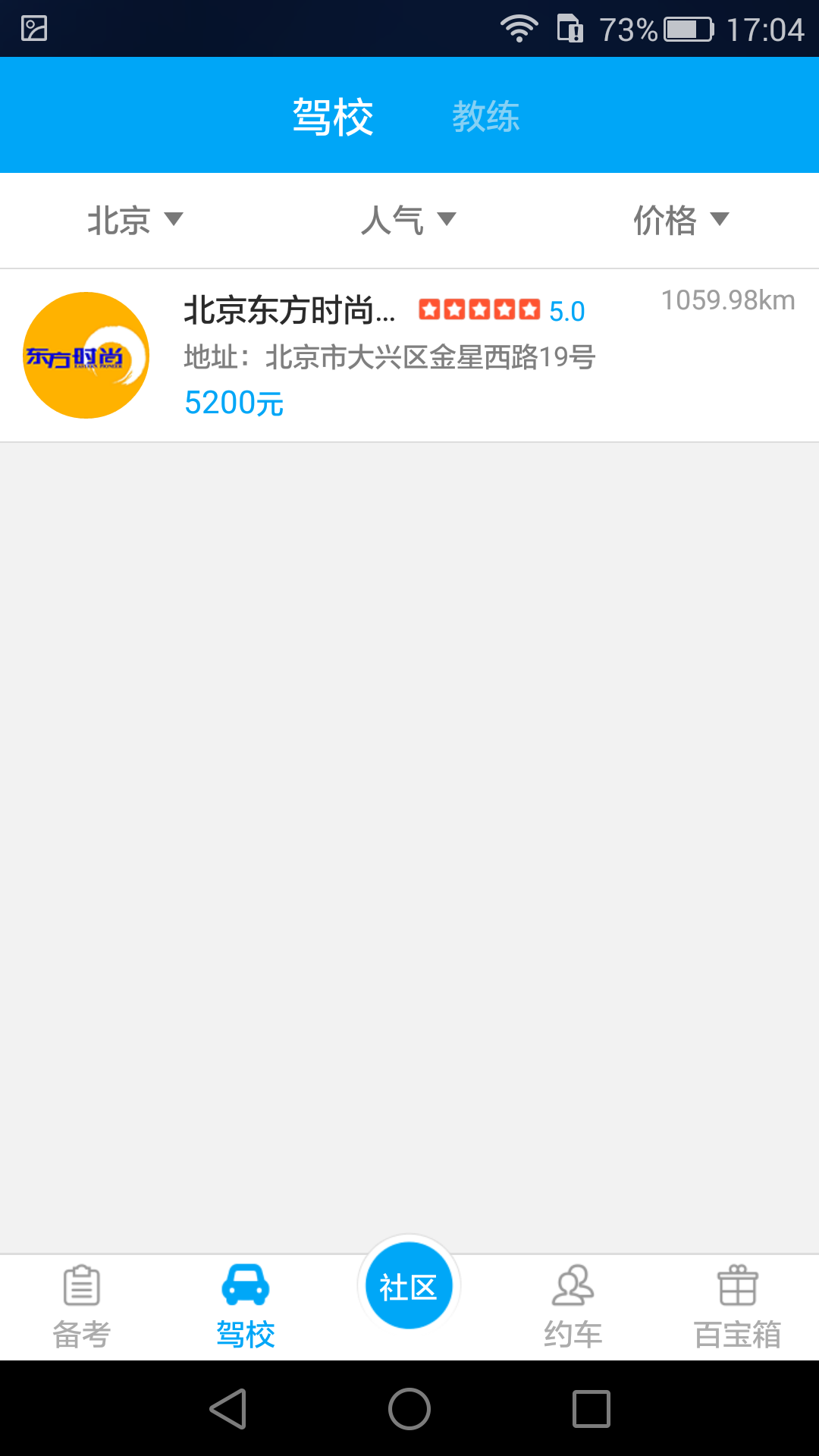Viewport: 819px width, 1456px height.
Task: Expand the 价格 filter dropdown
Action: (680, 220)
